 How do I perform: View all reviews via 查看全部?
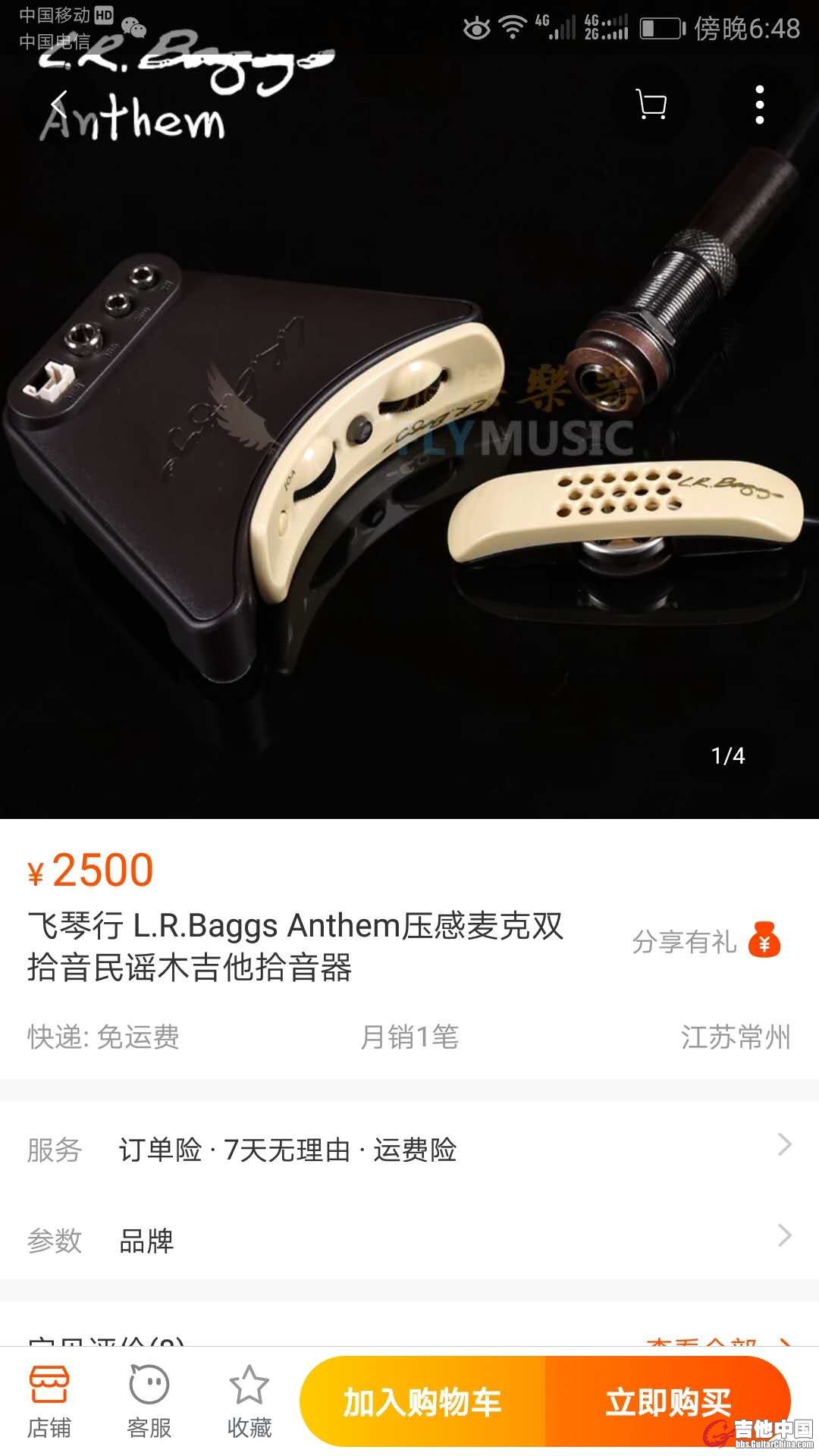[713, 1341]
